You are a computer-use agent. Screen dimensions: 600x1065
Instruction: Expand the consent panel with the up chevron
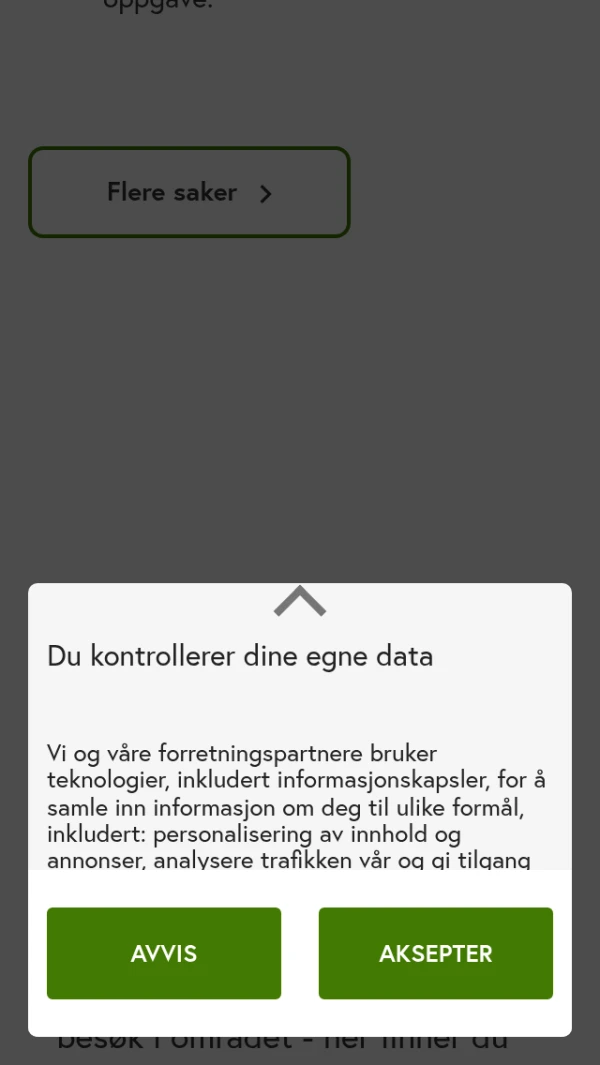(300, 601)
